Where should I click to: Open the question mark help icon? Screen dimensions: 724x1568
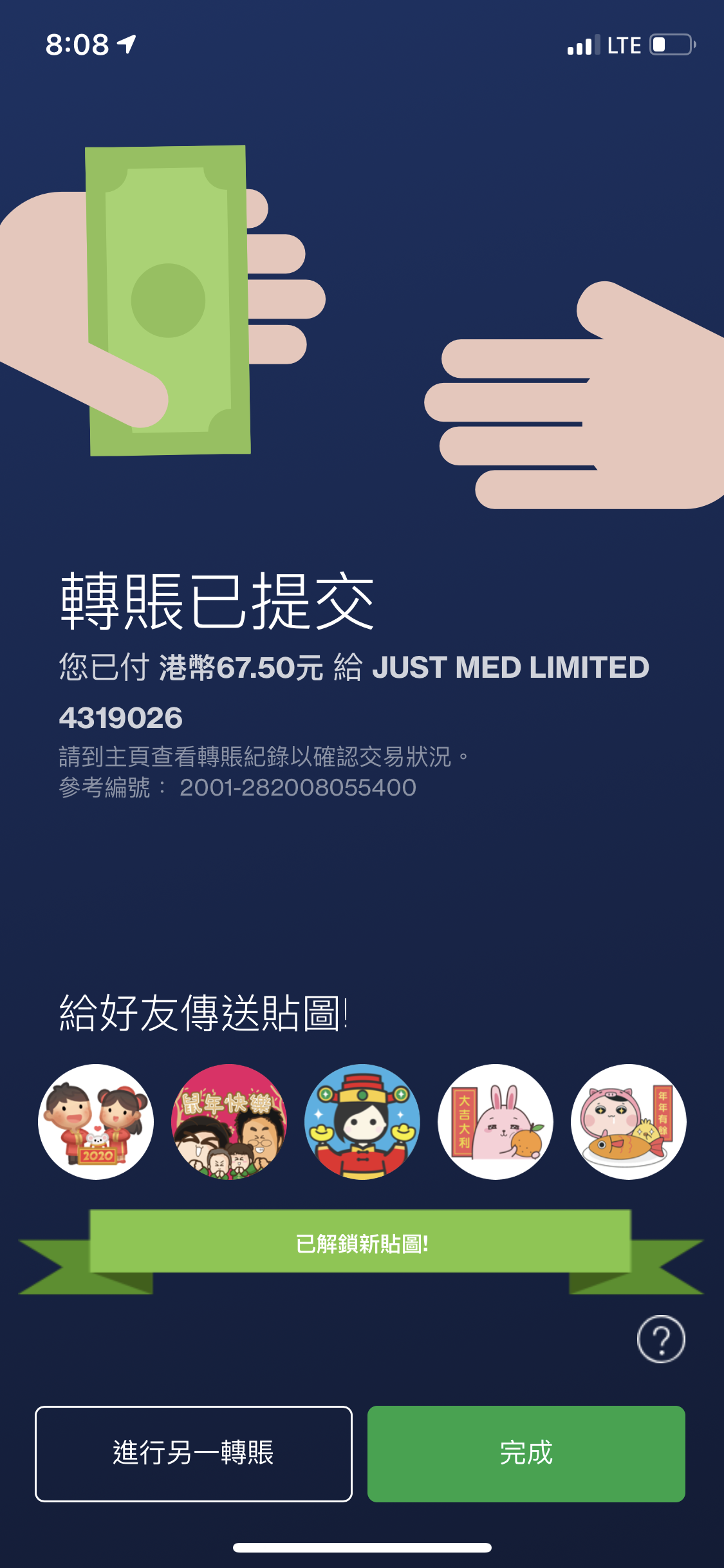[x=661, y=1339]
